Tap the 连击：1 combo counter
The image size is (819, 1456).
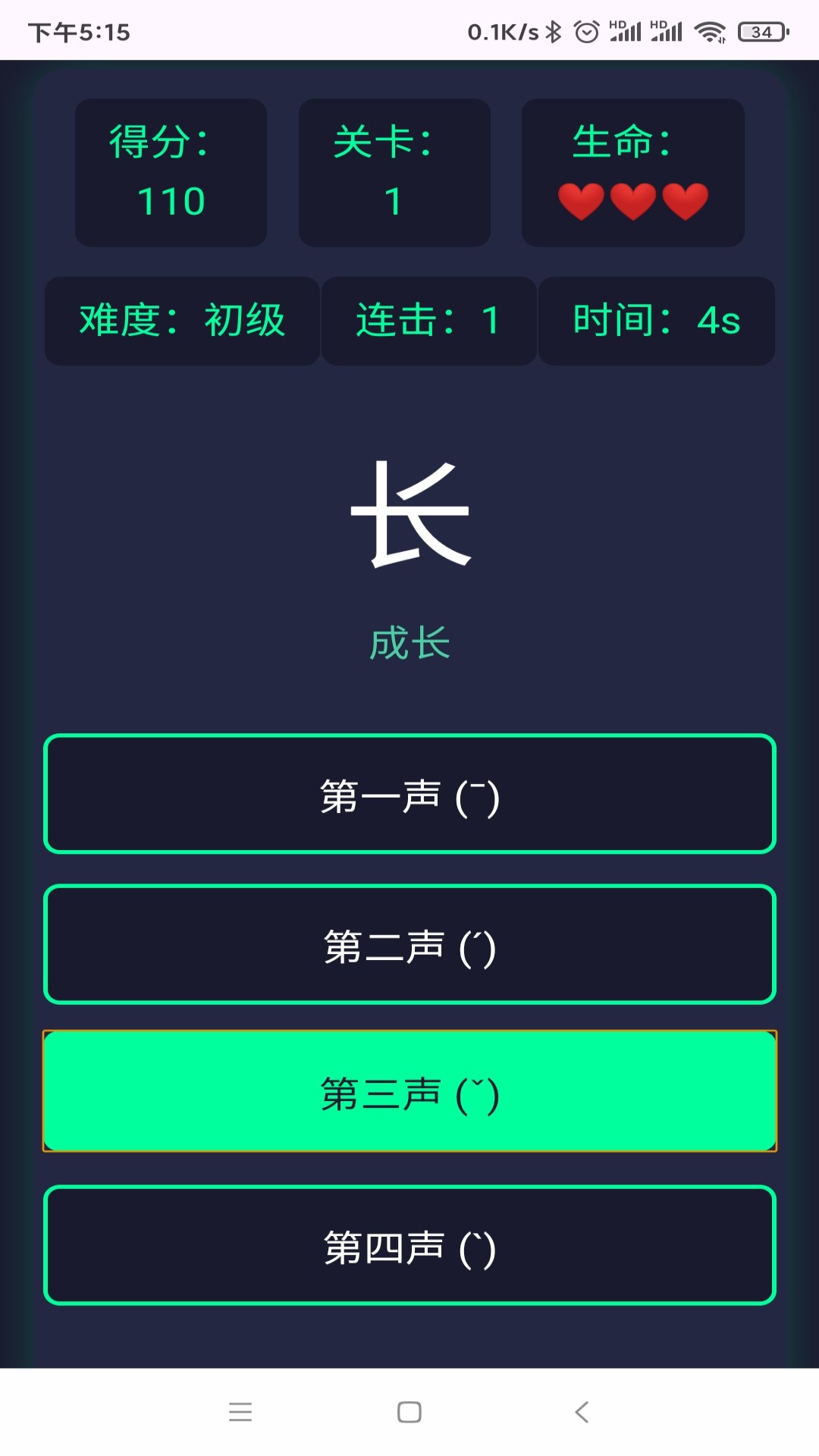click(428, 322)
